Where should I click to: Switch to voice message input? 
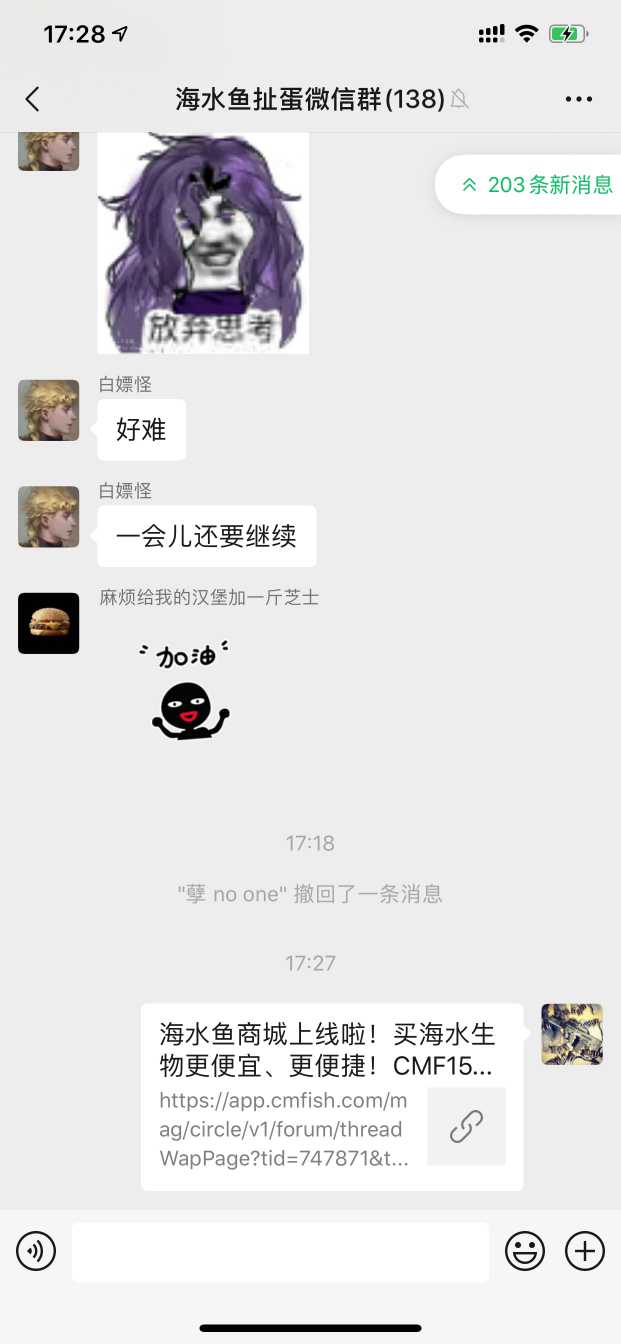(36, 1250)
